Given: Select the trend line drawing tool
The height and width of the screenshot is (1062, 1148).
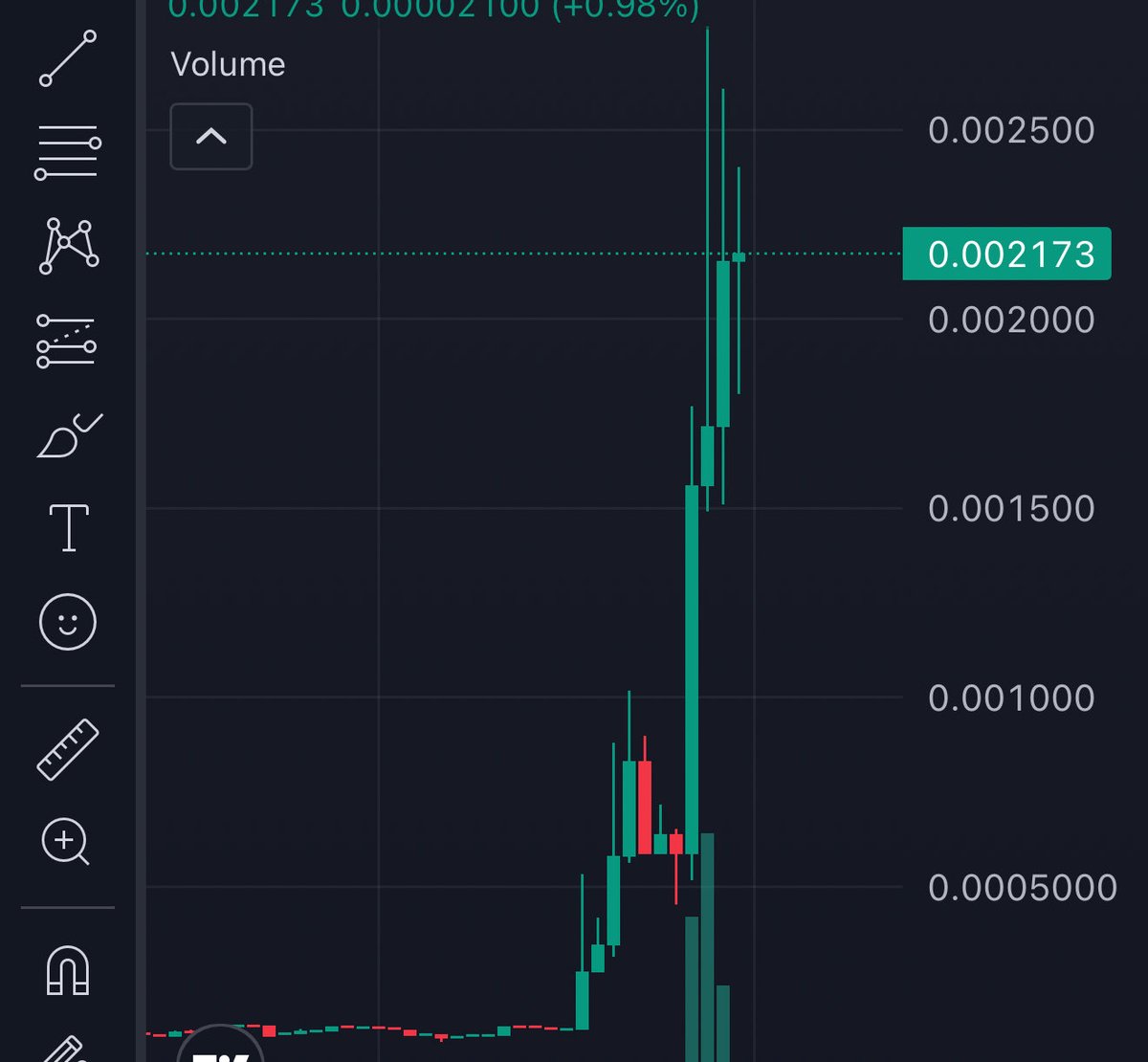Looking at the screenshot, I should tap(68, 59).
